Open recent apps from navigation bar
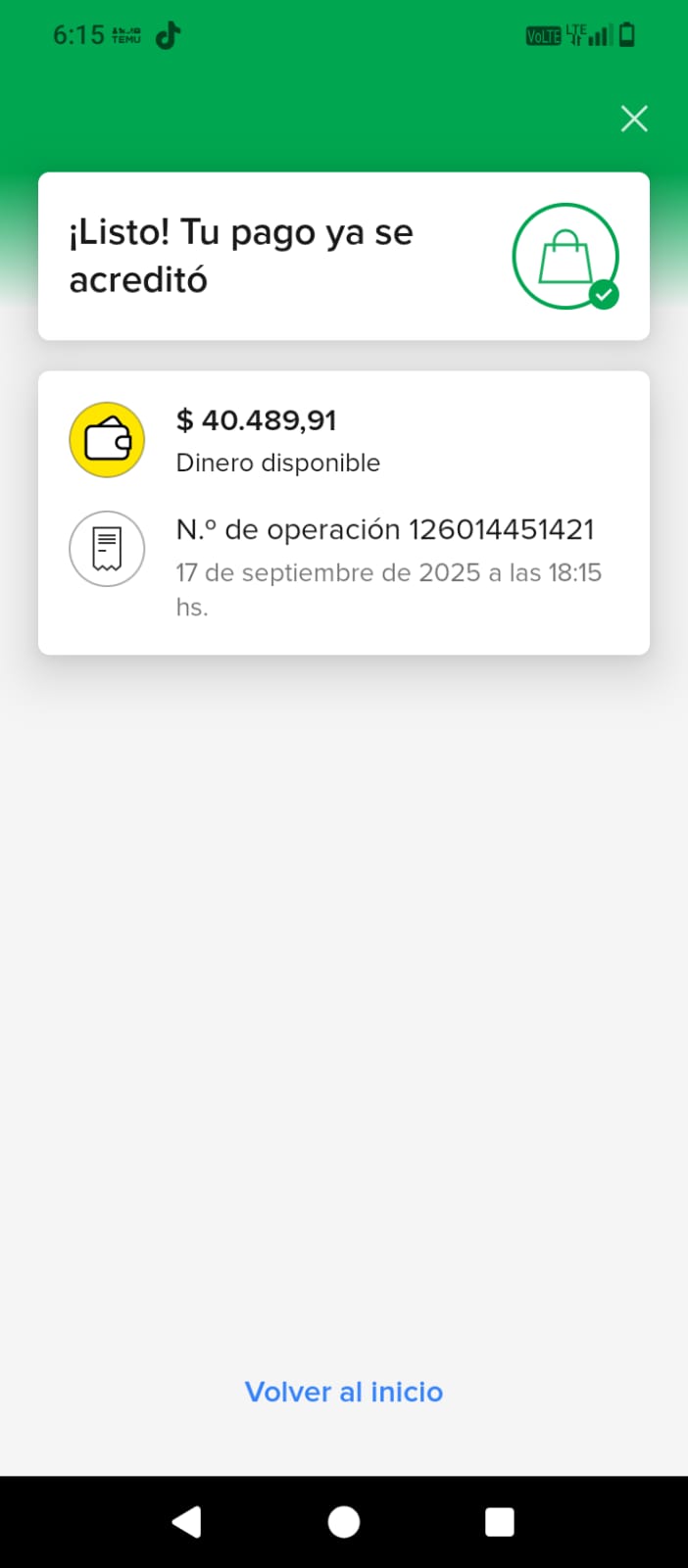Image resolution: width=688 pixels, height=1568 pixels. tap(500, 1522)
